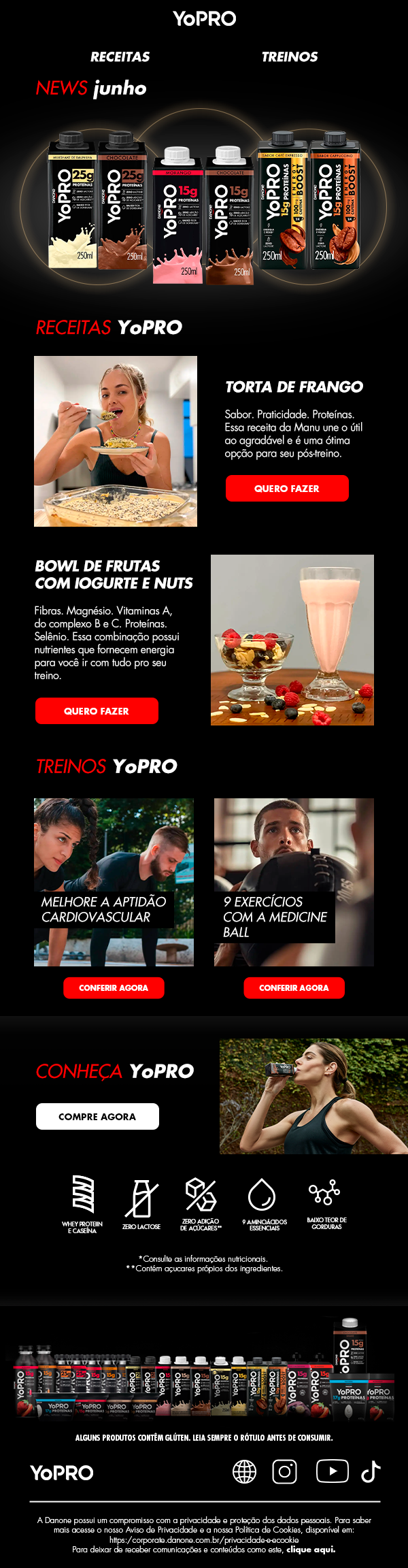The image size is (408, 1568).
Task: Go to the TREINOS section link
Action: pyautogui.click(x=290, y=57)
